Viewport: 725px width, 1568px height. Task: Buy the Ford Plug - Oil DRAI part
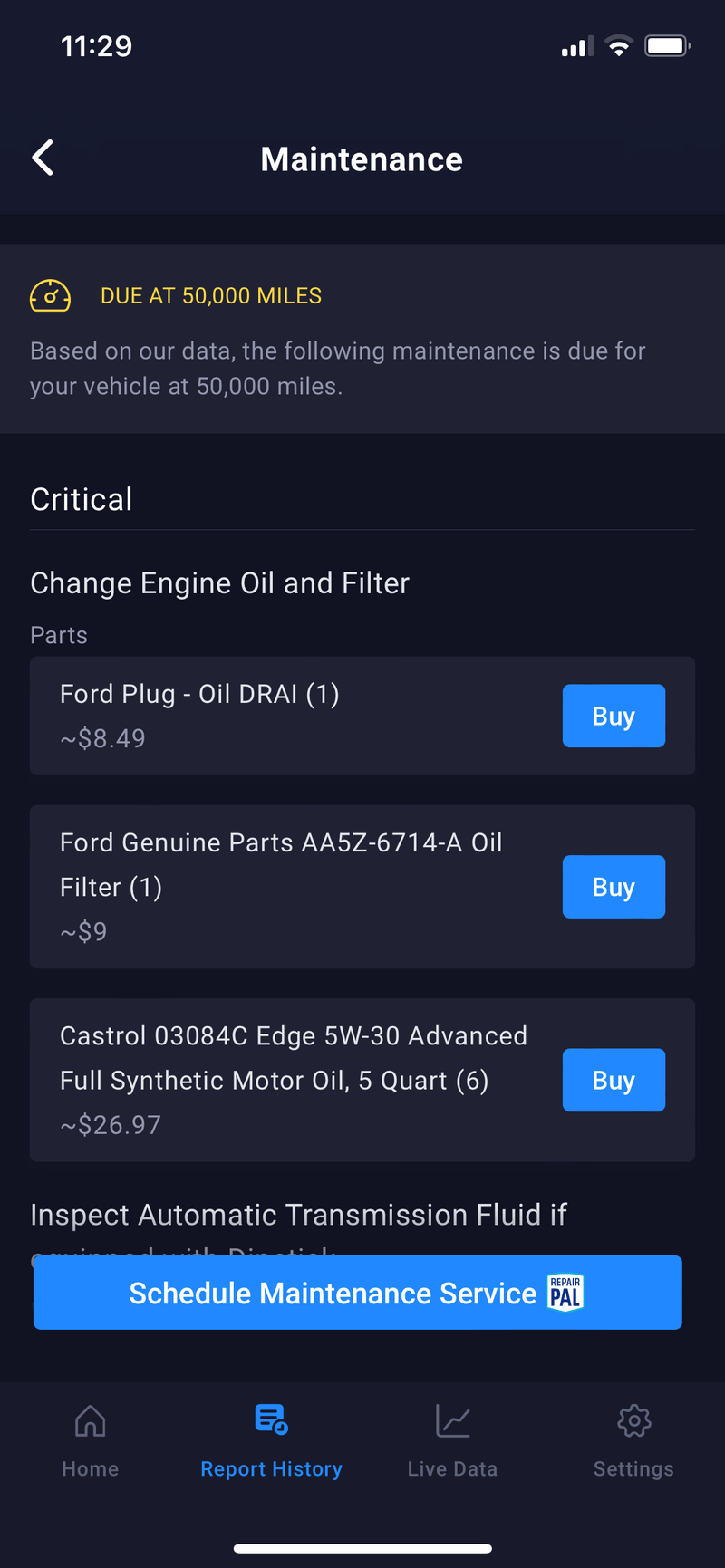click(614, 716)
